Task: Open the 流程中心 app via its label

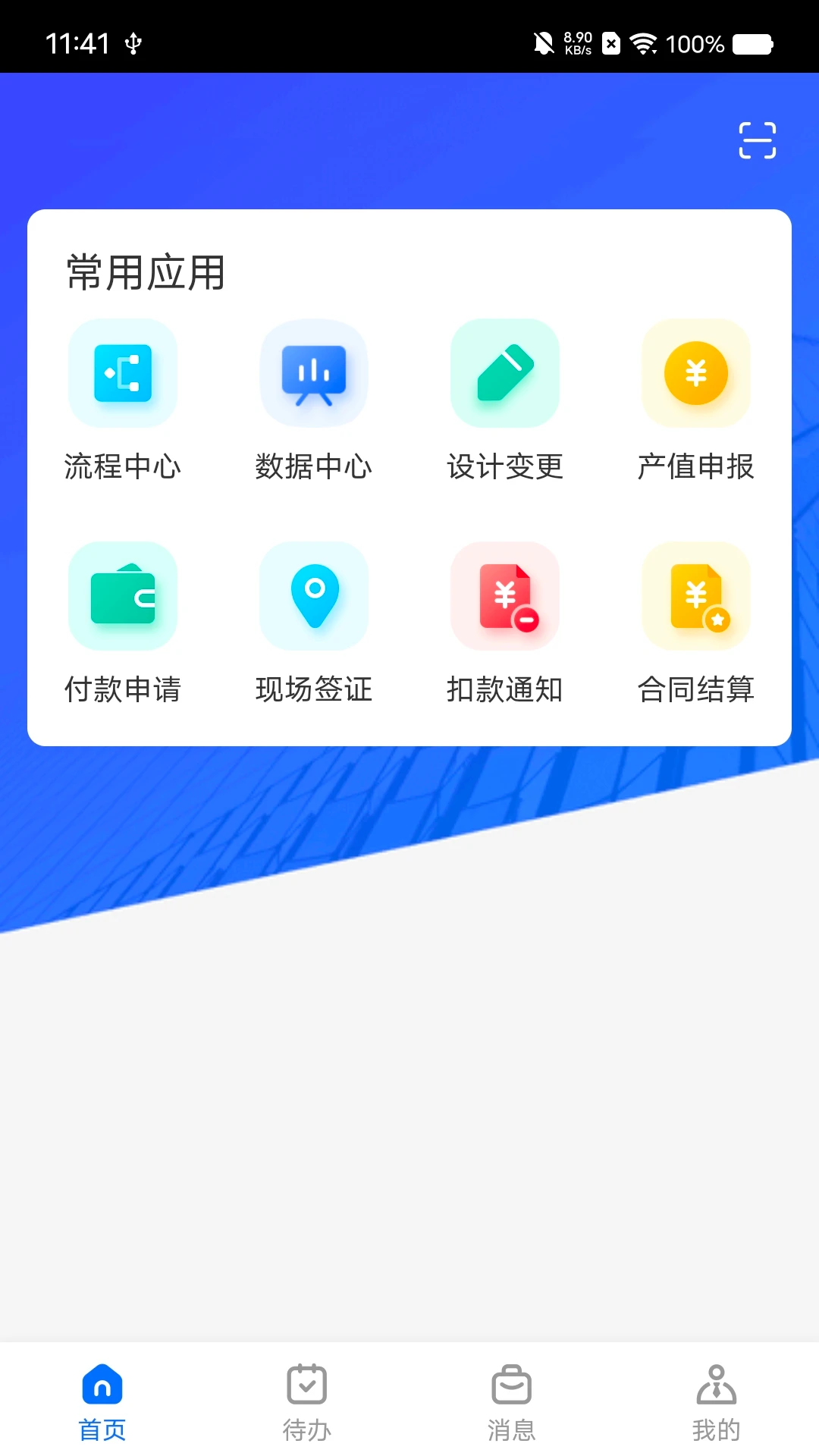Action: click(x=123, y=467)
